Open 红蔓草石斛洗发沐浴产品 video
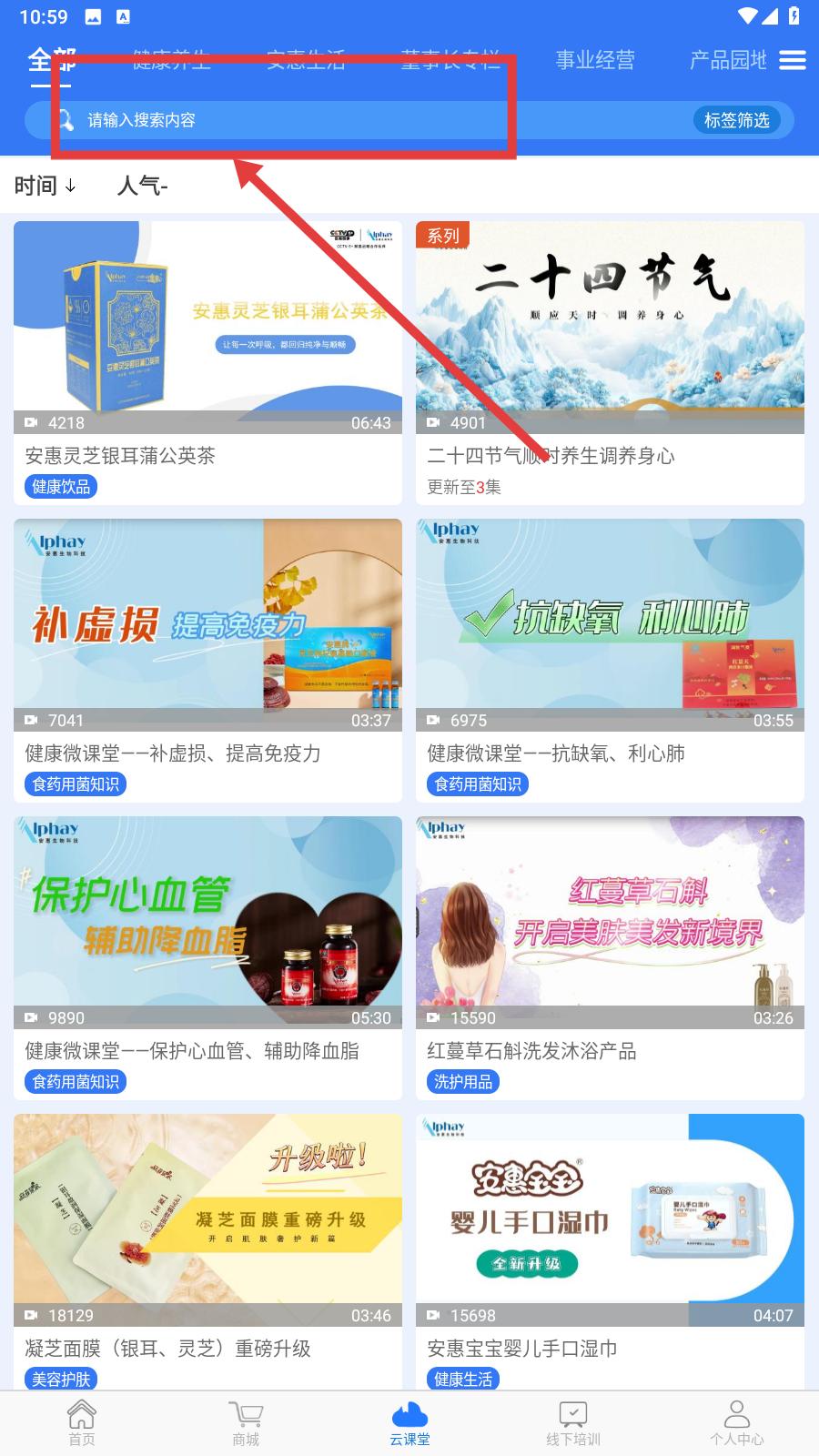The height and width of the screenshot is (1456, 819). pyautogui.click(x=610, y=957)
